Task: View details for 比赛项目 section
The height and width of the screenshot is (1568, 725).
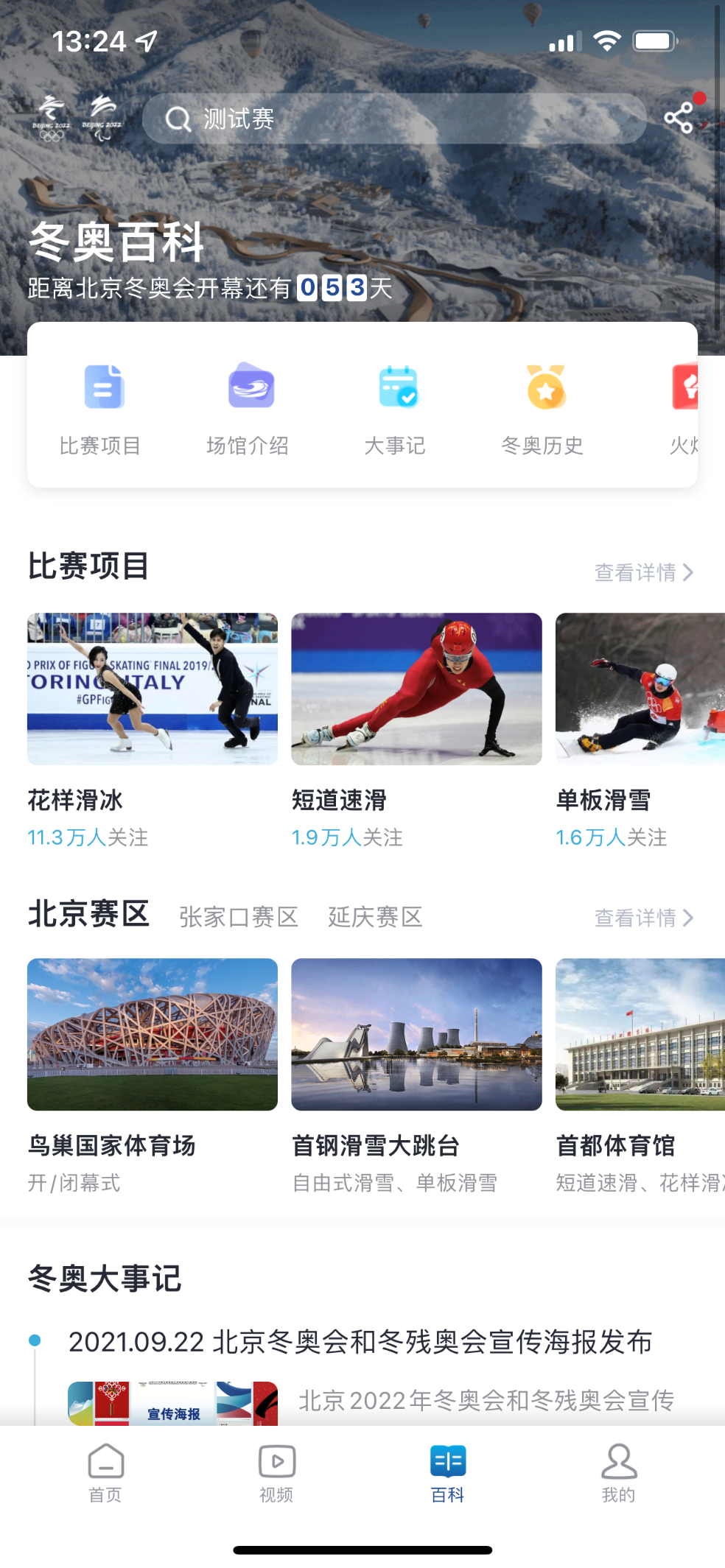Action: [x=643, y=572]
